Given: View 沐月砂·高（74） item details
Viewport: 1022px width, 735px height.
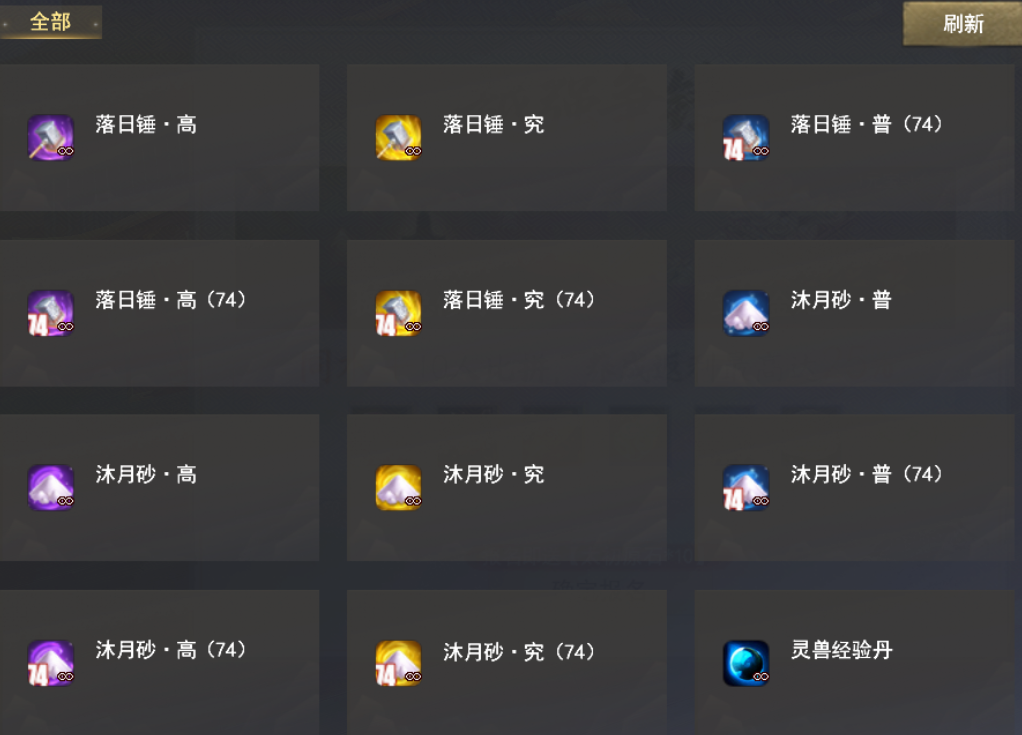Looking at the screenshot, I should [159, 661].
